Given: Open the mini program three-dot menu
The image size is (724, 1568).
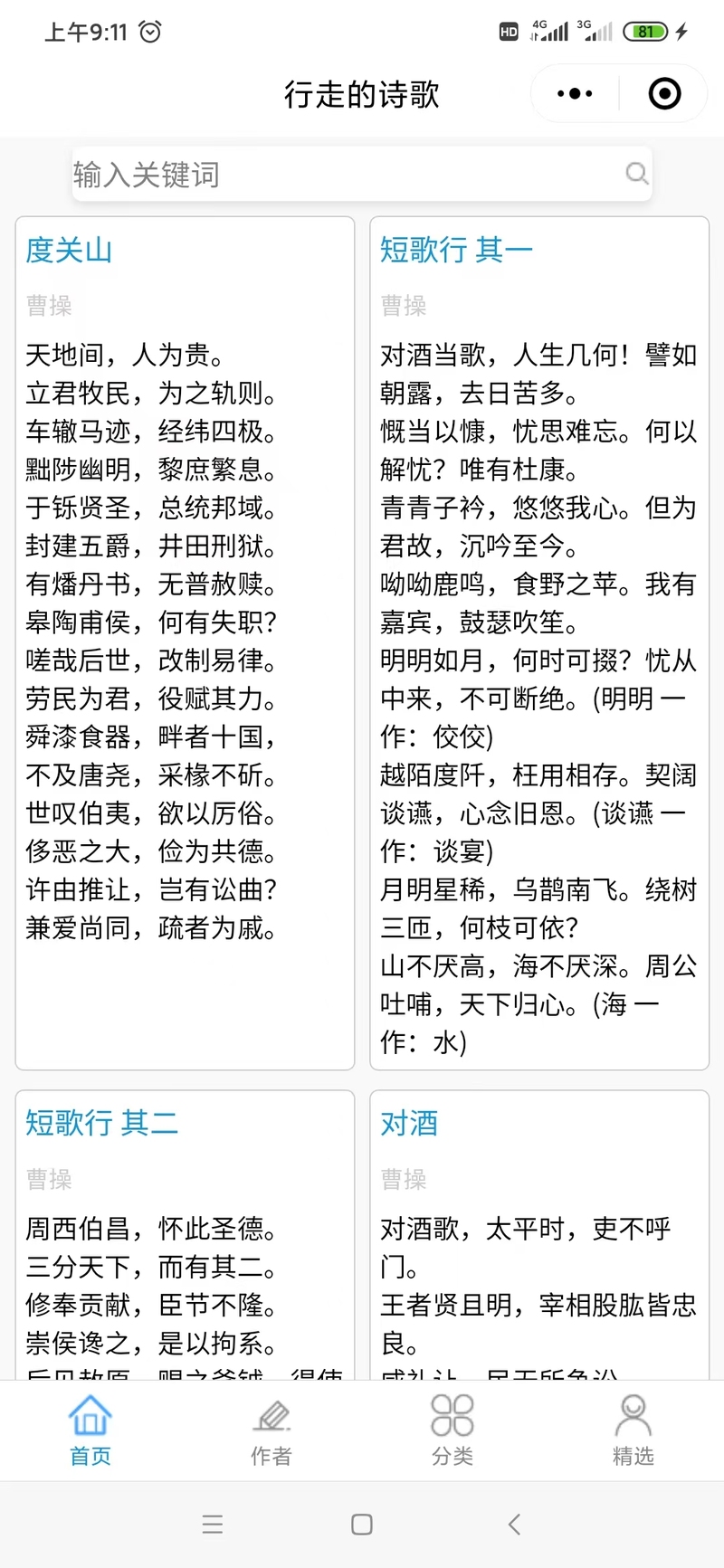Looking at the screenshot, I should coord(575,93).
